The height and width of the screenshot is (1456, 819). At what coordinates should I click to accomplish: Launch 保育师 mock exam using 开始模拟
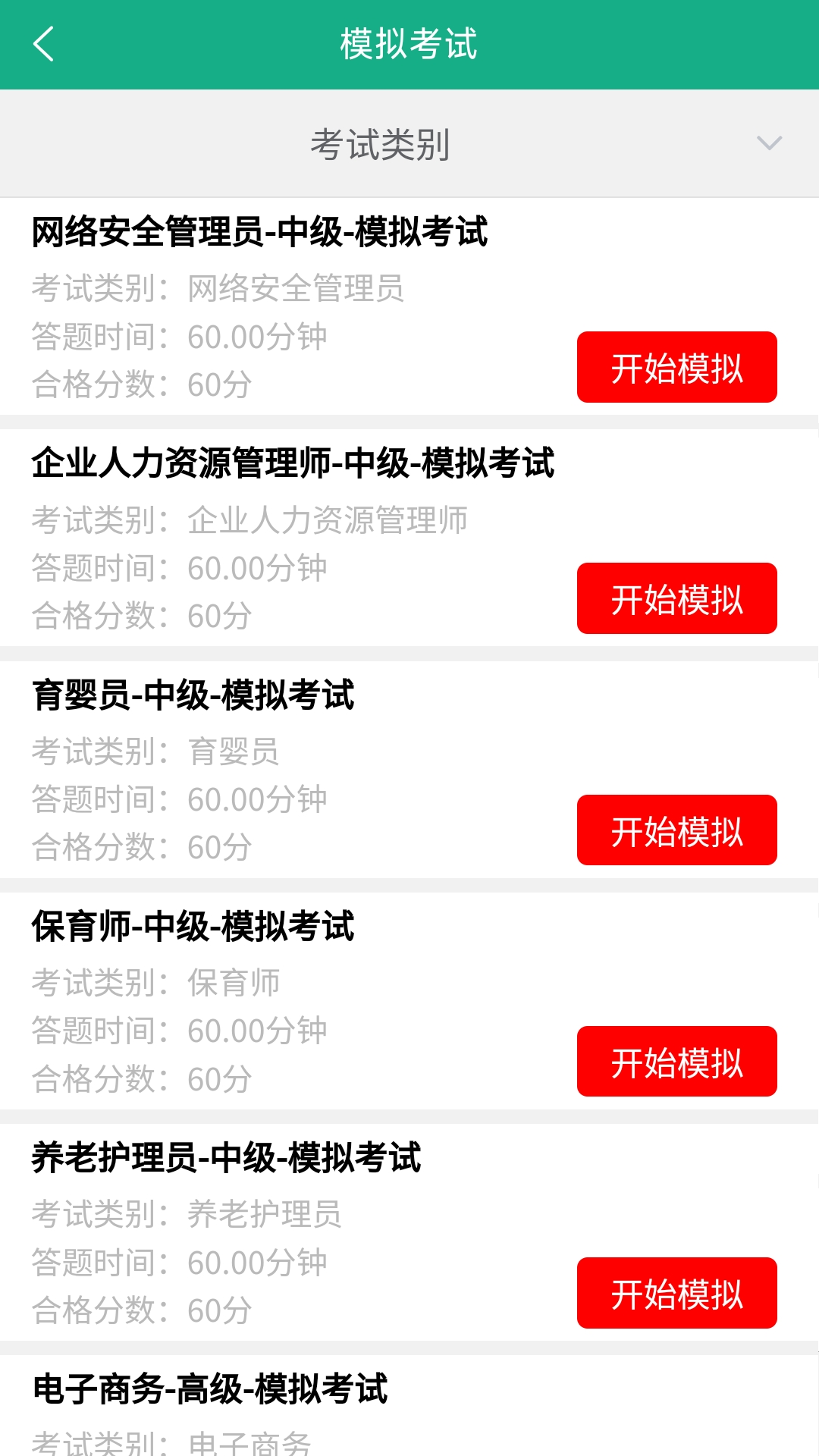676,1062
